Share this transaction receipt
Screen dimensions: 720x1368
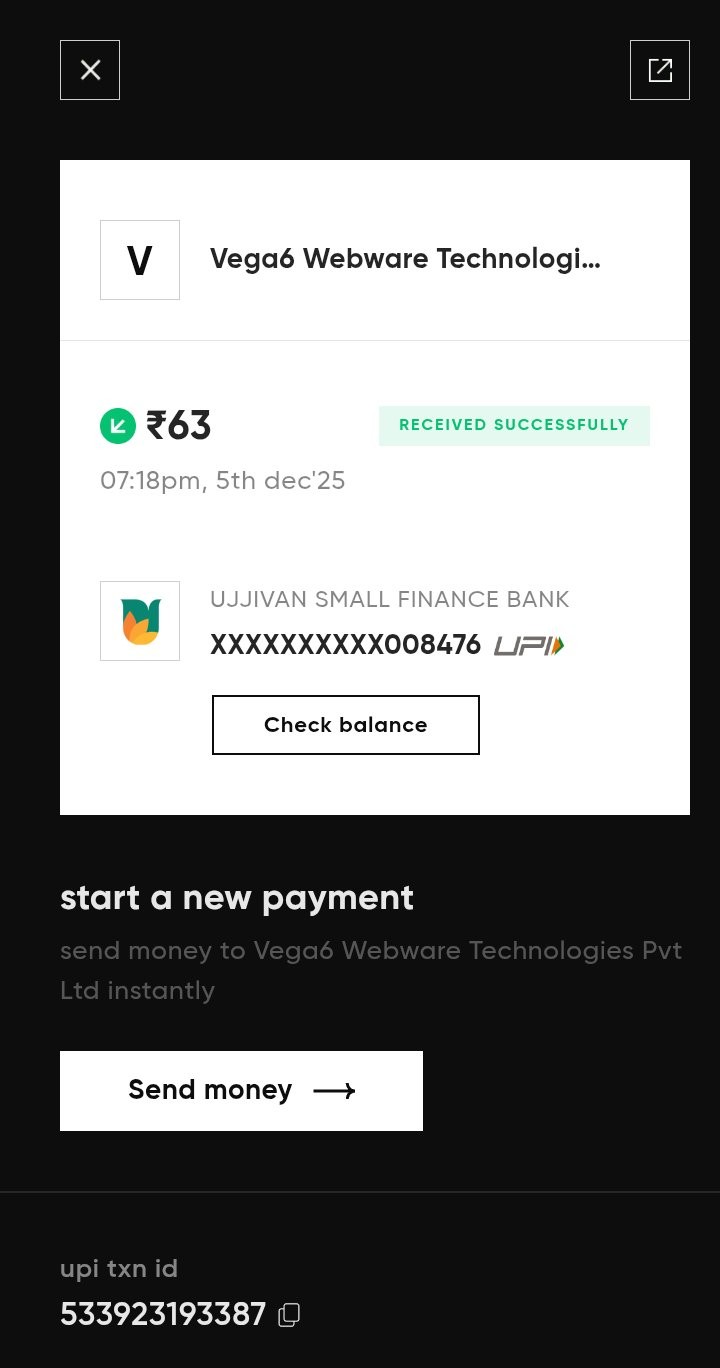click(660, 70)
